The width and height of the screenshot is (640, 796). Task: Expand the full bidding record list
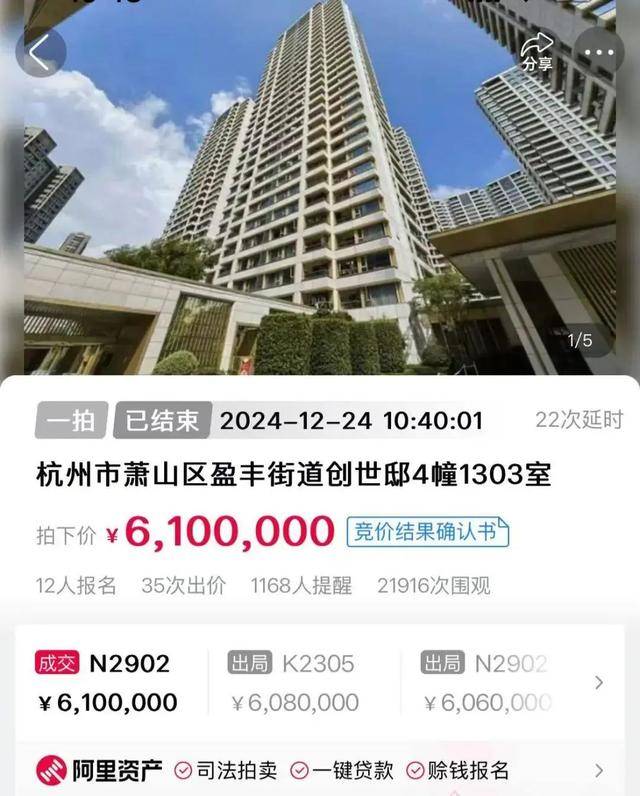click(x=599, y=682)
